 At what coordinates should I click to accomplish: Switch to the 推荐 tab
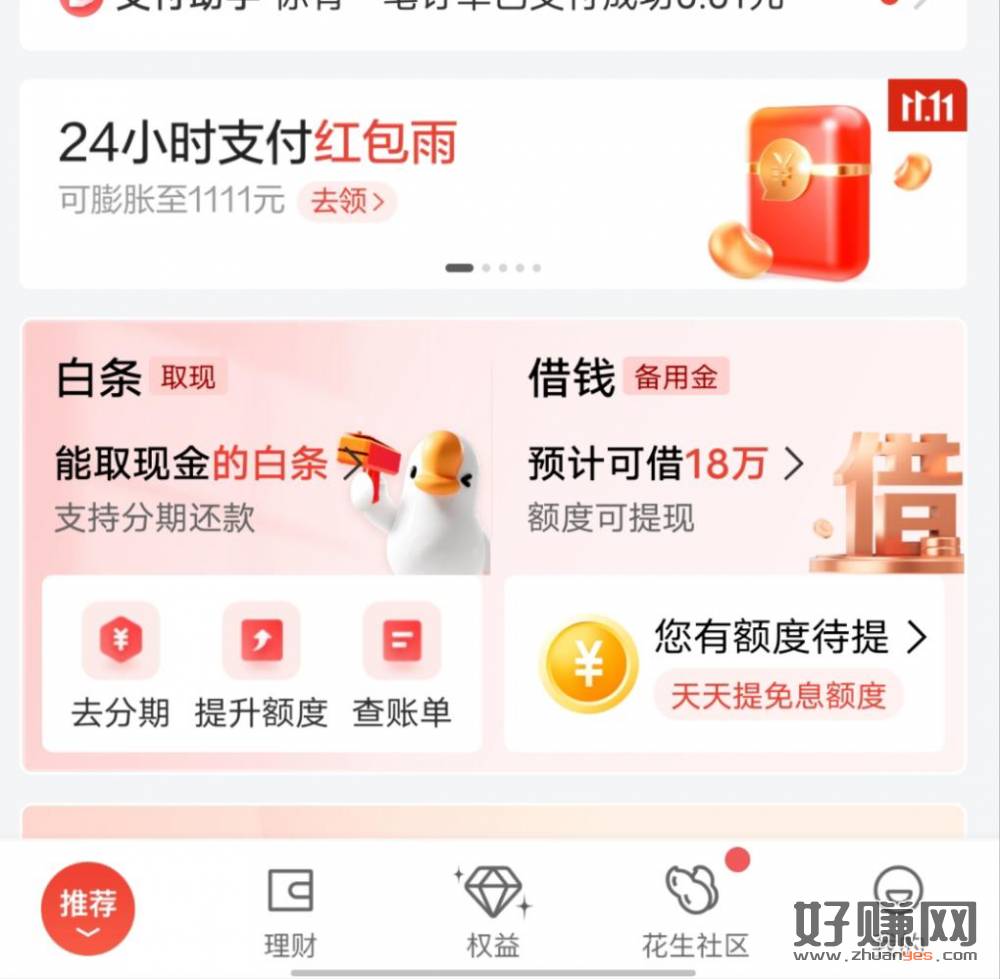click(88, 909)
